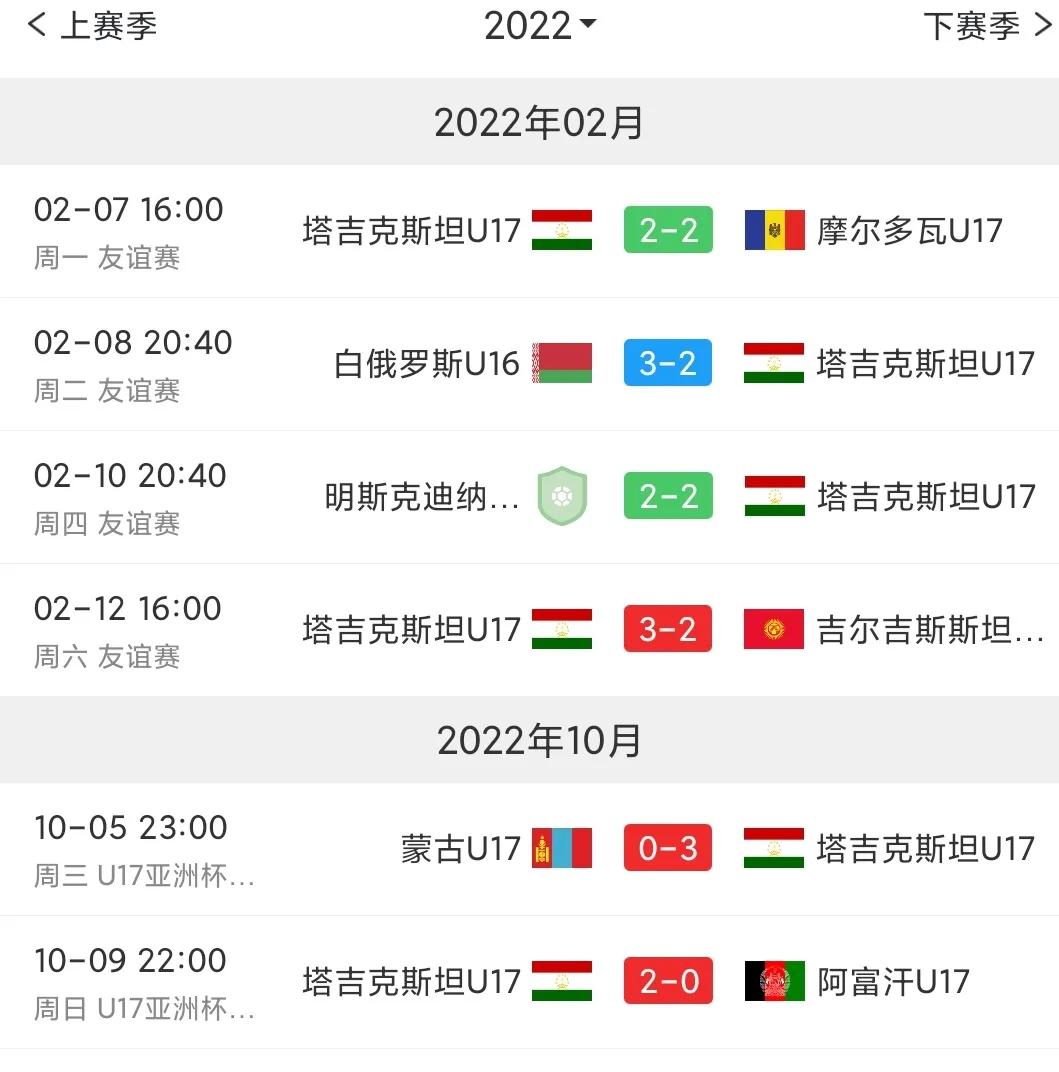Click the Minsk Dinamo club shield badge
1059x1072 pixels.
(563, 496)
